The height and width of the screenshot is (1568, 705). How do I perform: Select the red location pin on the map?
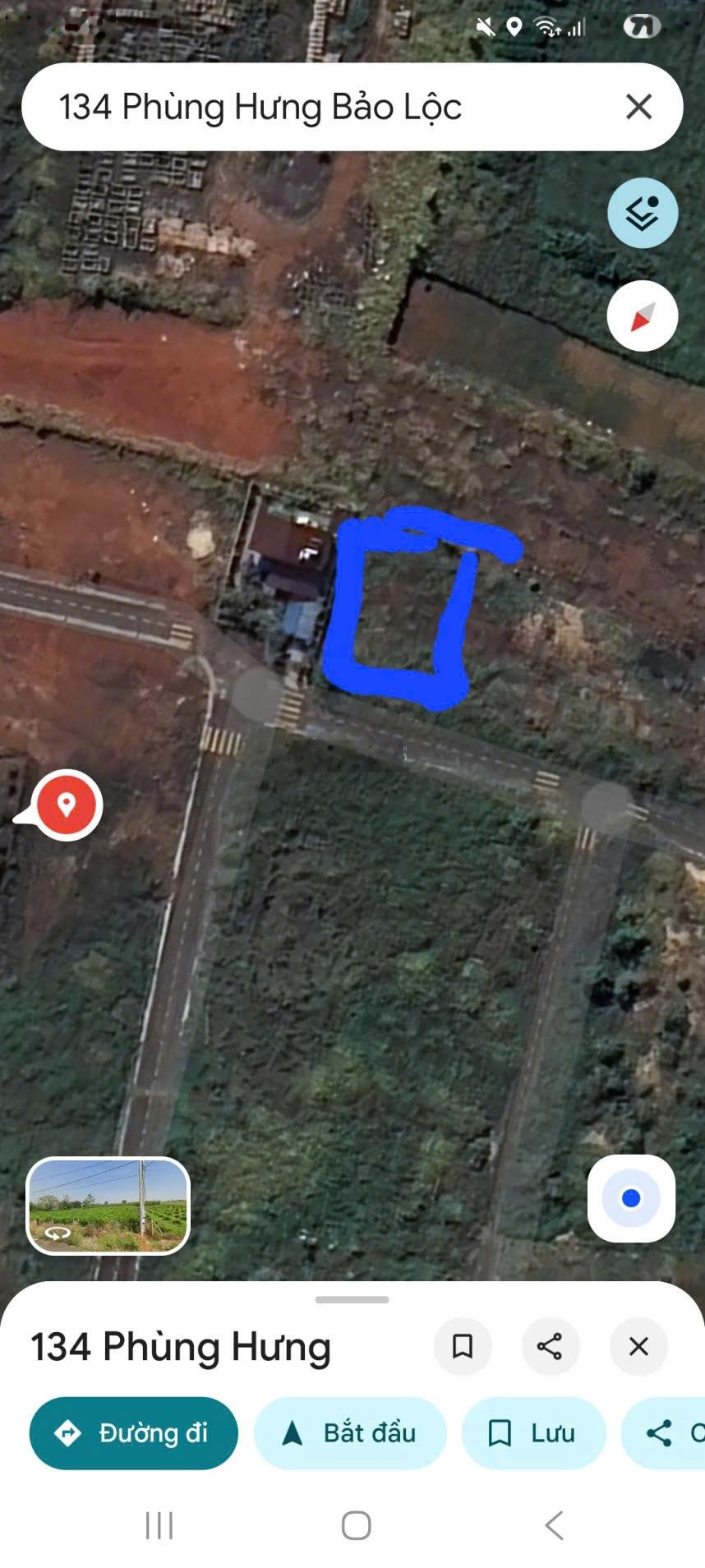coord(67,805)
